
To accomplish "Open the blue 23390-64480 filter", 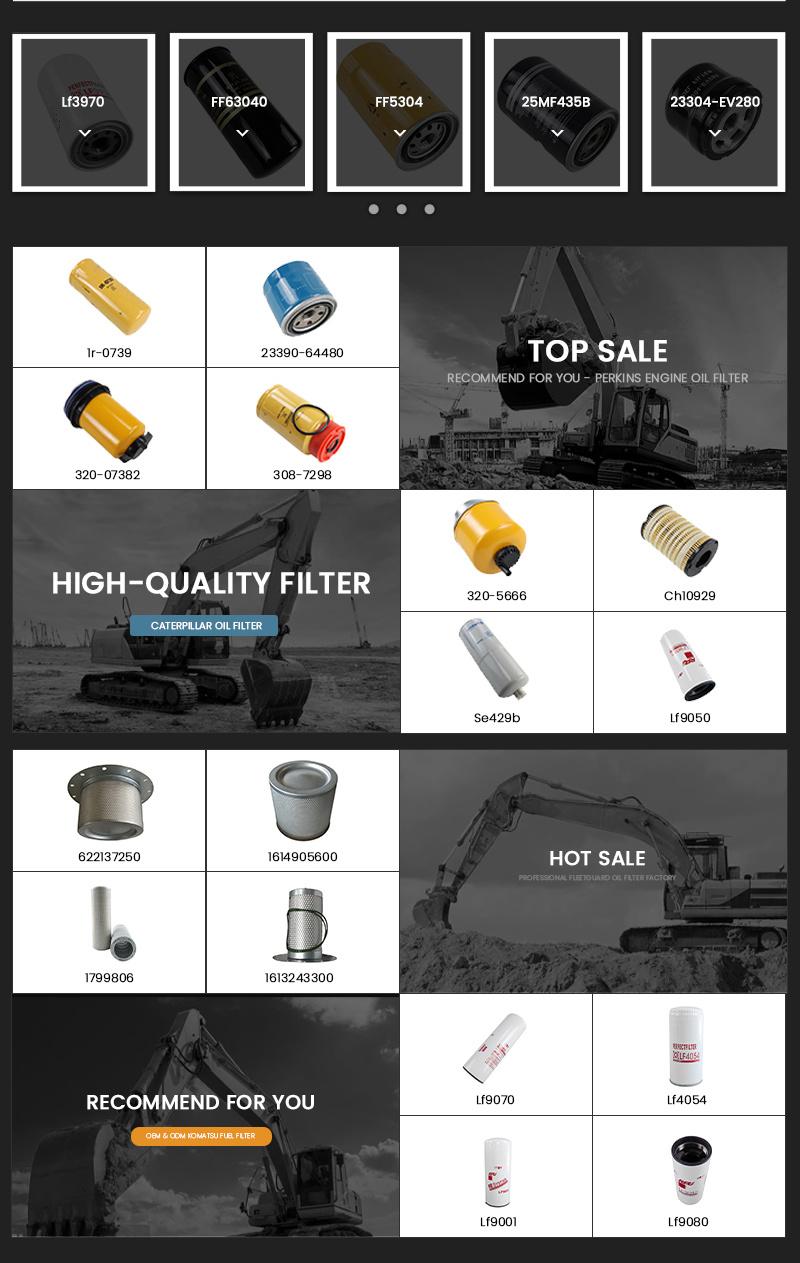I will (303, 307).
